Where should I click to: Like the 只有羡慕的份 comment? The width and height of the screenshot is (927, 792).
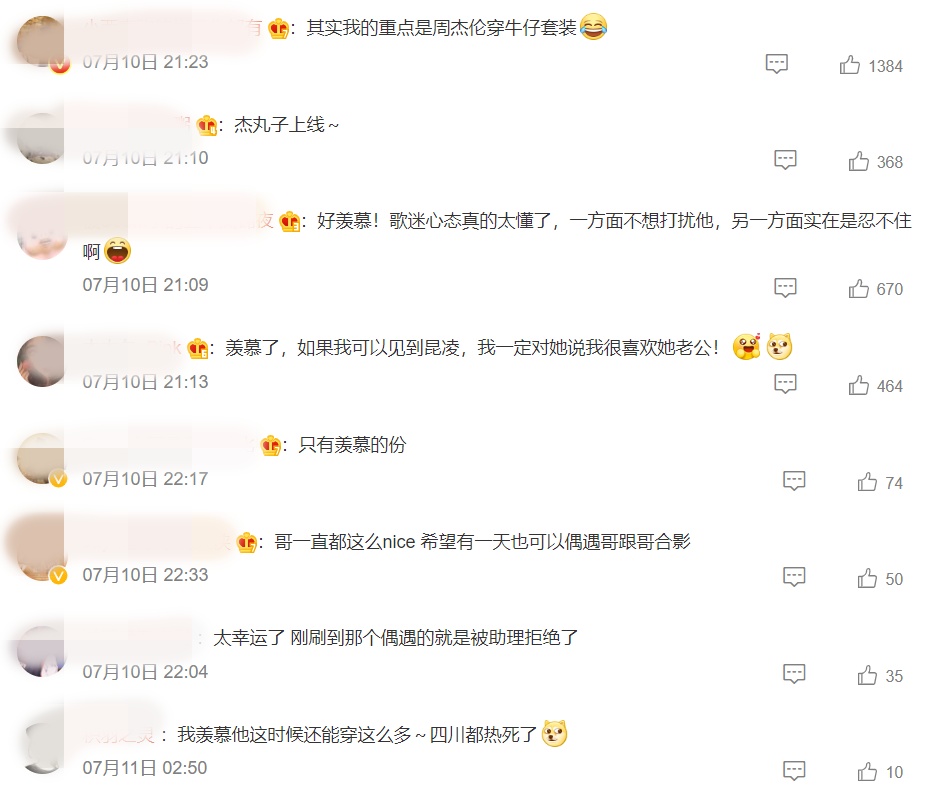(867, 483)
